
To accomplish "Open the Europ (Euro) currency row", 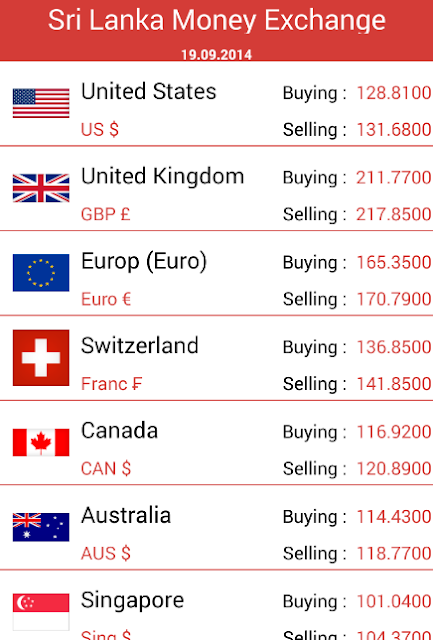I will (x=216, y=273).
